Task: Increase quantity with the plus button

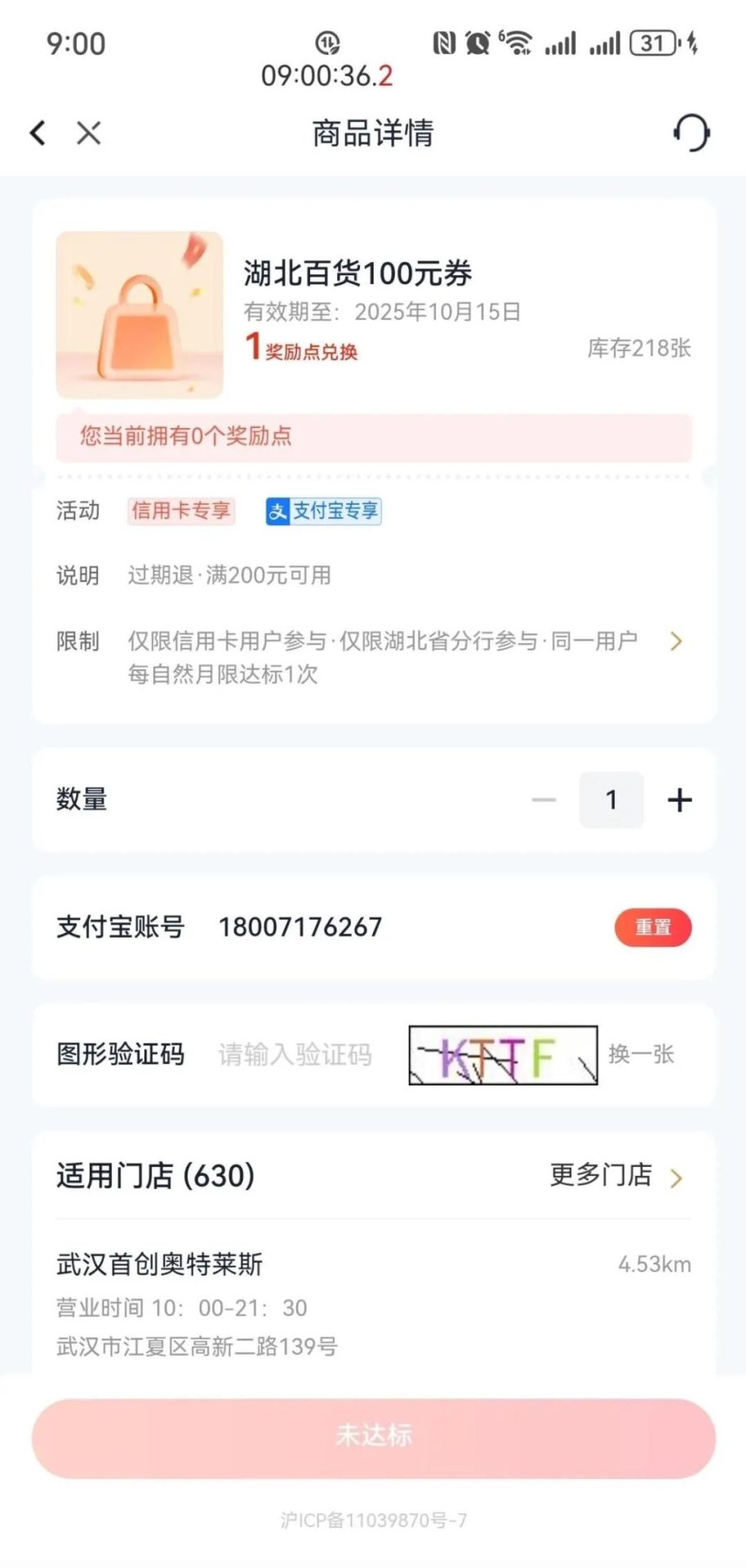Action: pos(679,800)
